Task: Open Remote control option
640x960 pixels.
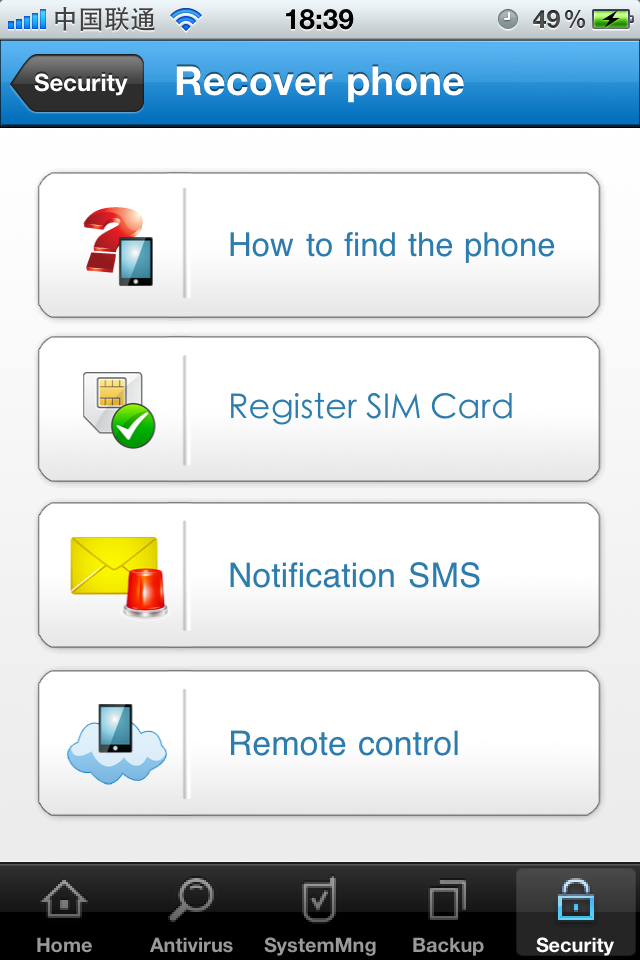Action: 319,743
